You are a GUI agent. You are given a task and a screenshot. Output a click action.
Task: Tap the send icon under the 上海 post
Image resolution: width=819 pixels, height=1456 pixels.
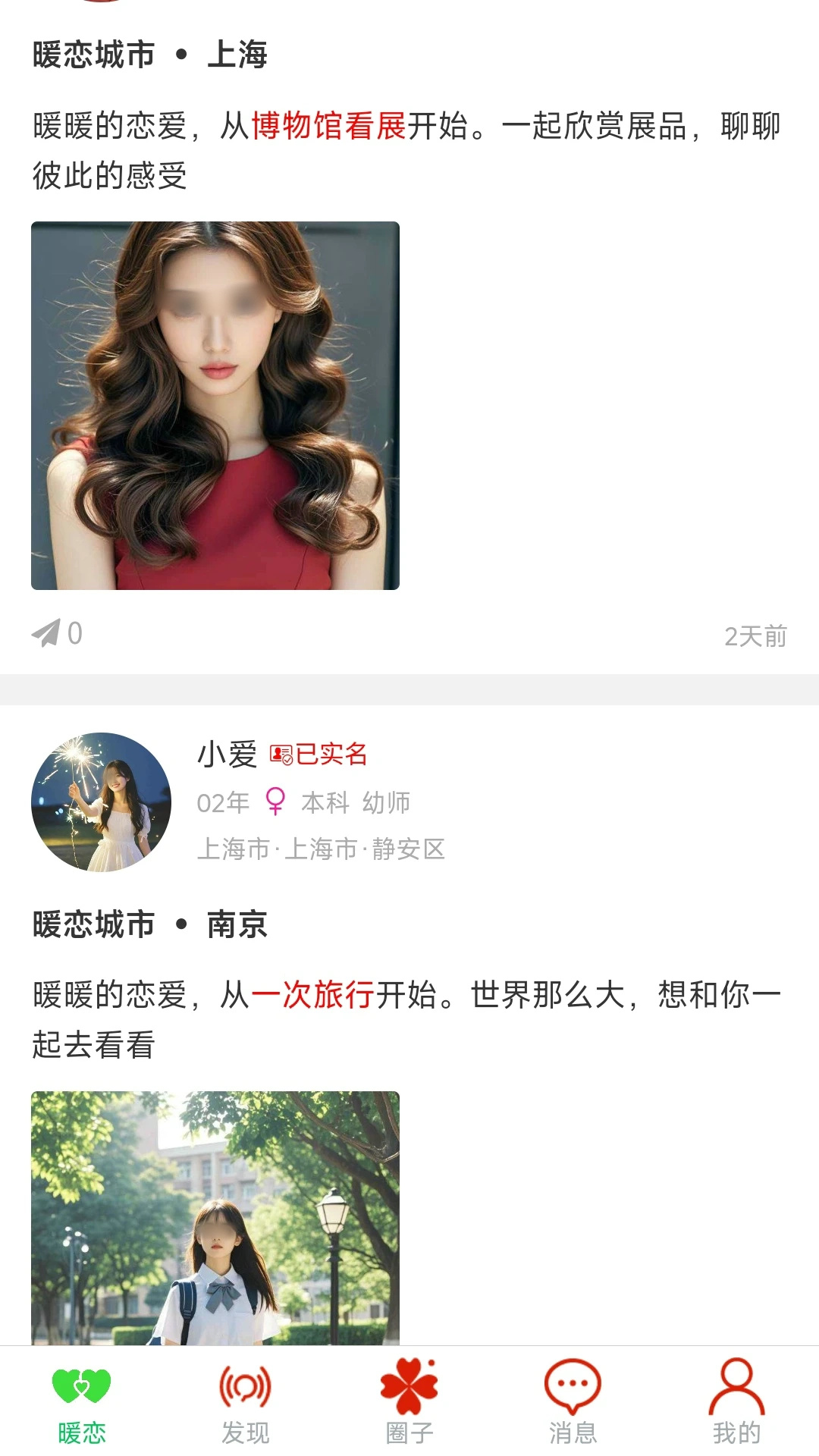click(x=47, y=633)
